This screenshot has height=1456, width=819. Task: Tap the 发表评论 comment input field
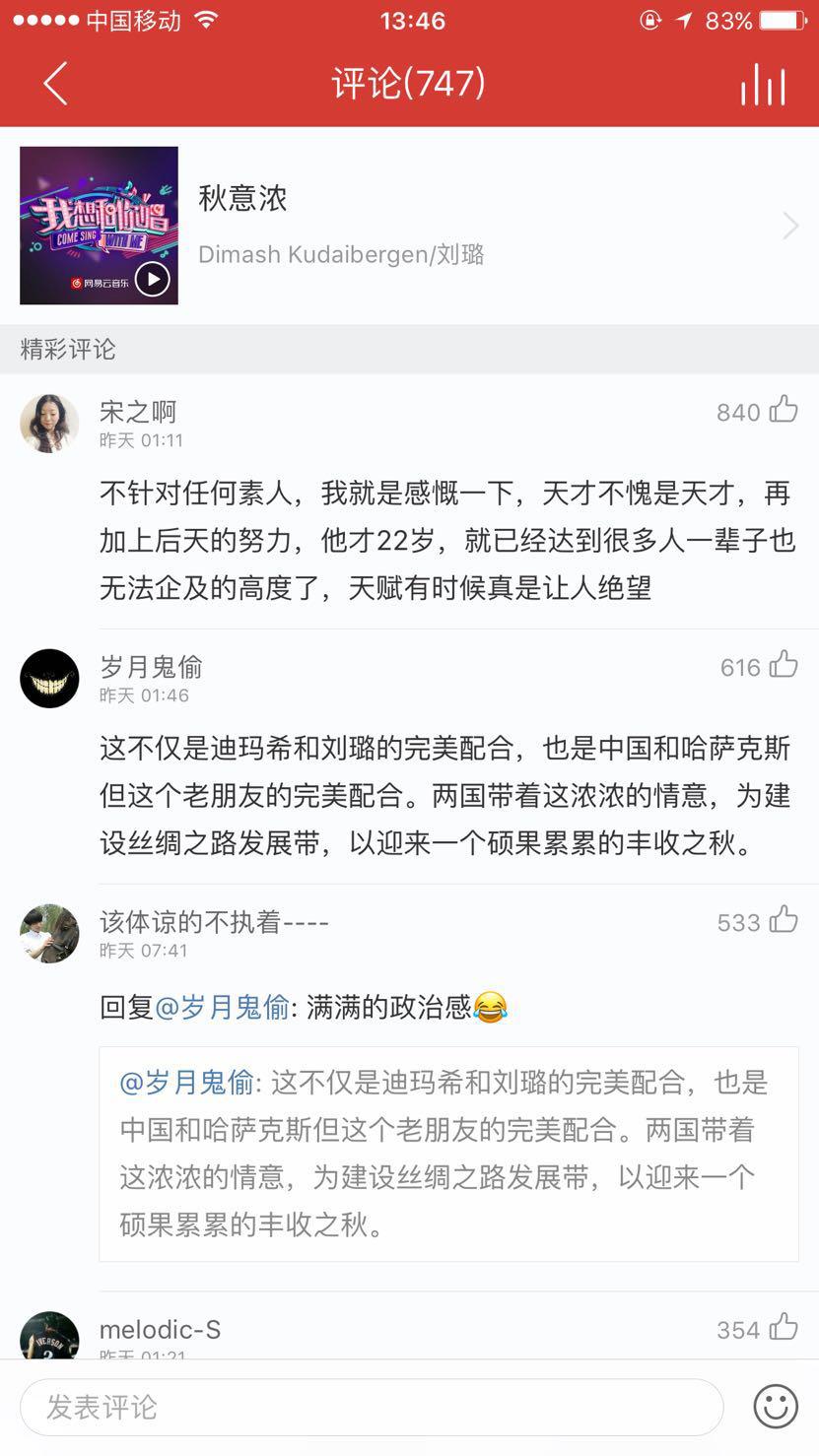372,1407
